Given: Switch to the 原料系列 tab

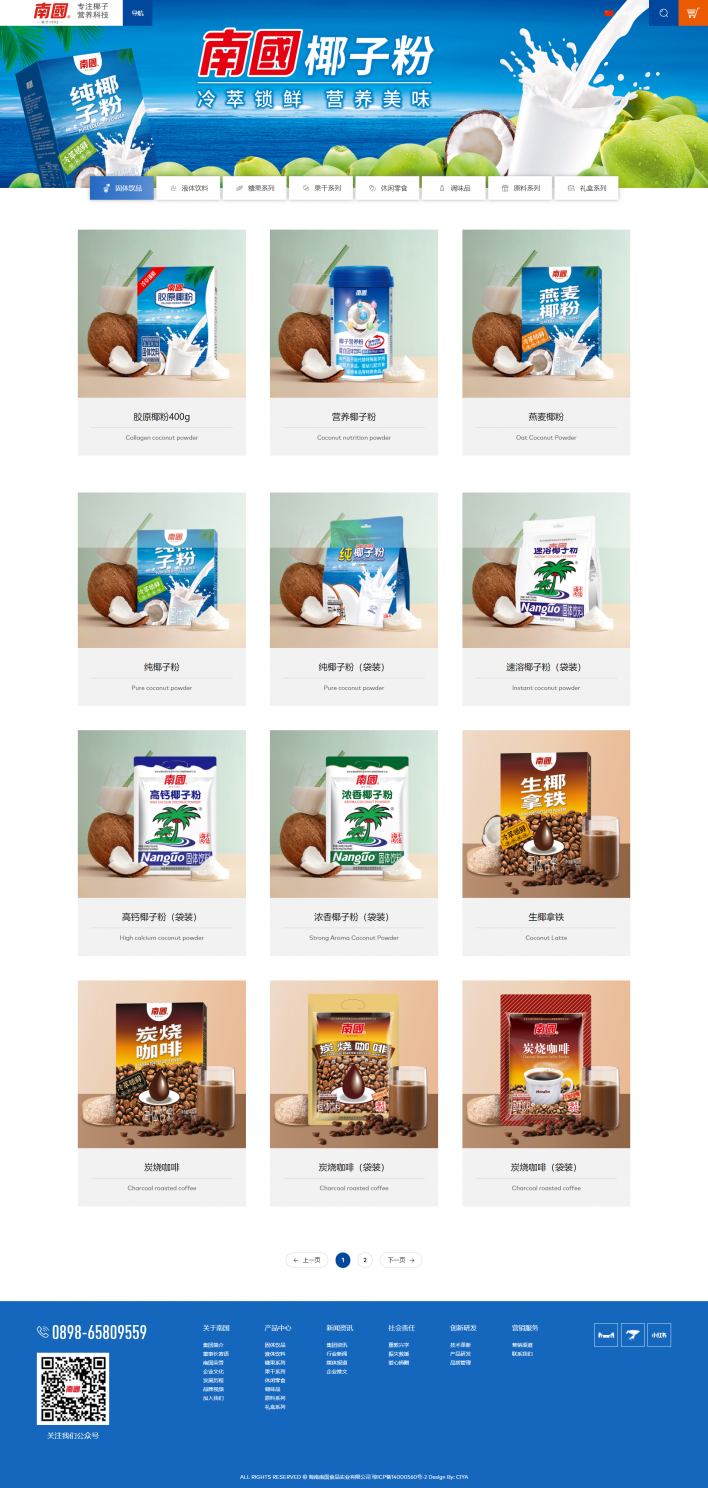Looking at the screenshot, I should [520, 188].
